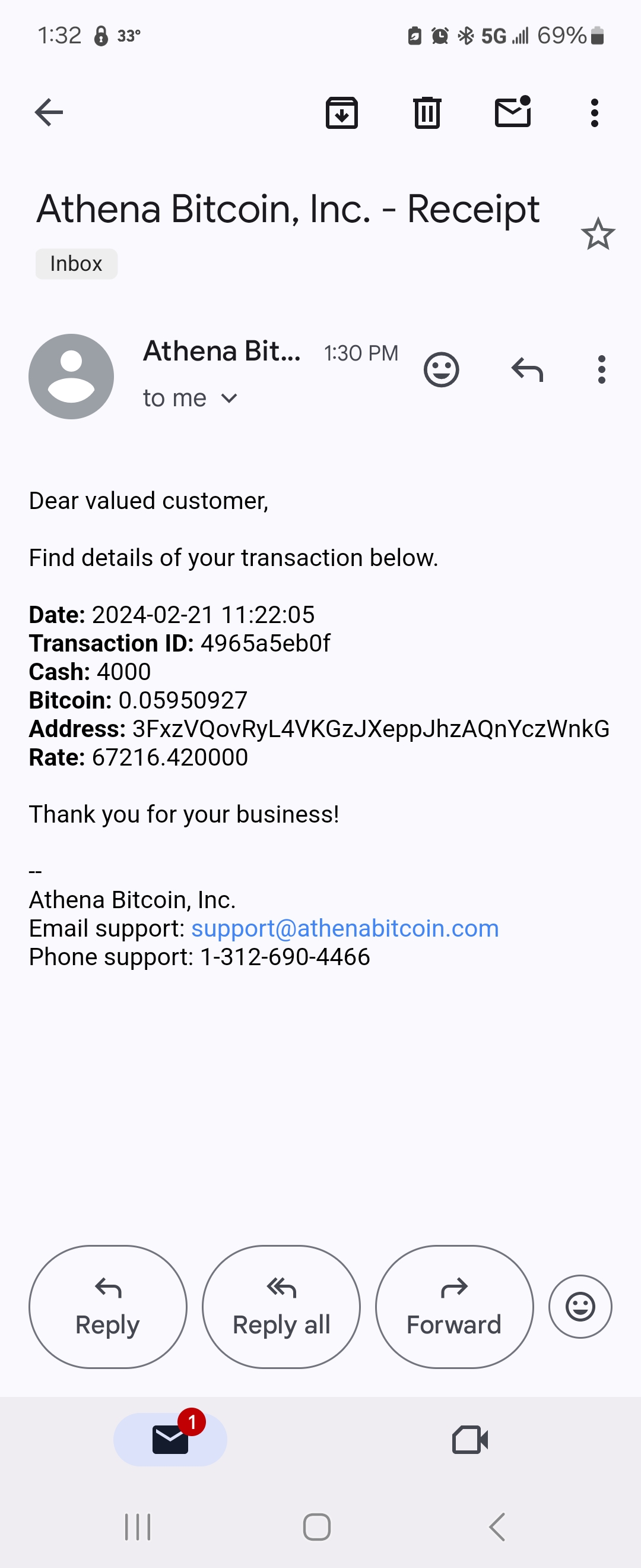
Task: Tap system home button
Action: (317, 1526)
